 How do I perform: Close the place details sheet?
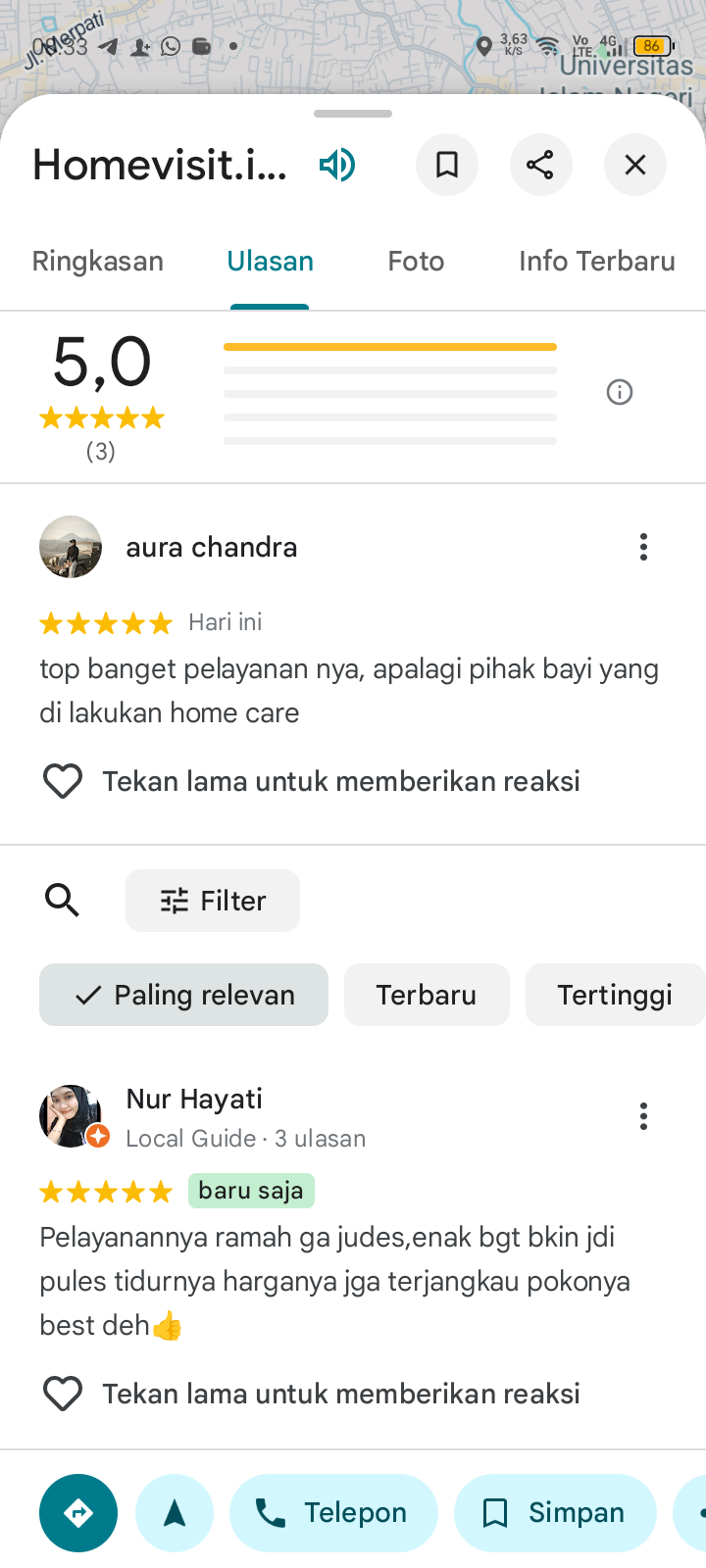coord(634,165)
